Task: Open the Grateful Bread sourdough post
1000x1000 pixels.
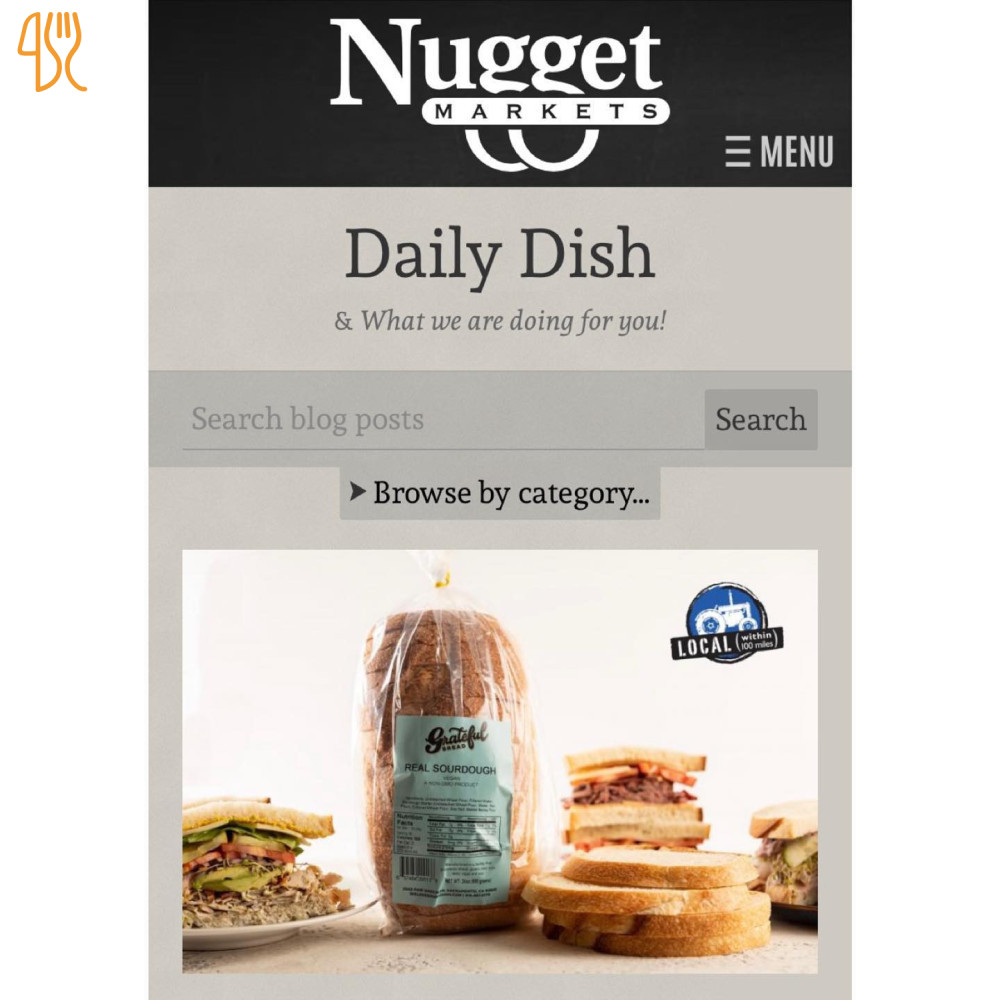Action: [499, 760]
